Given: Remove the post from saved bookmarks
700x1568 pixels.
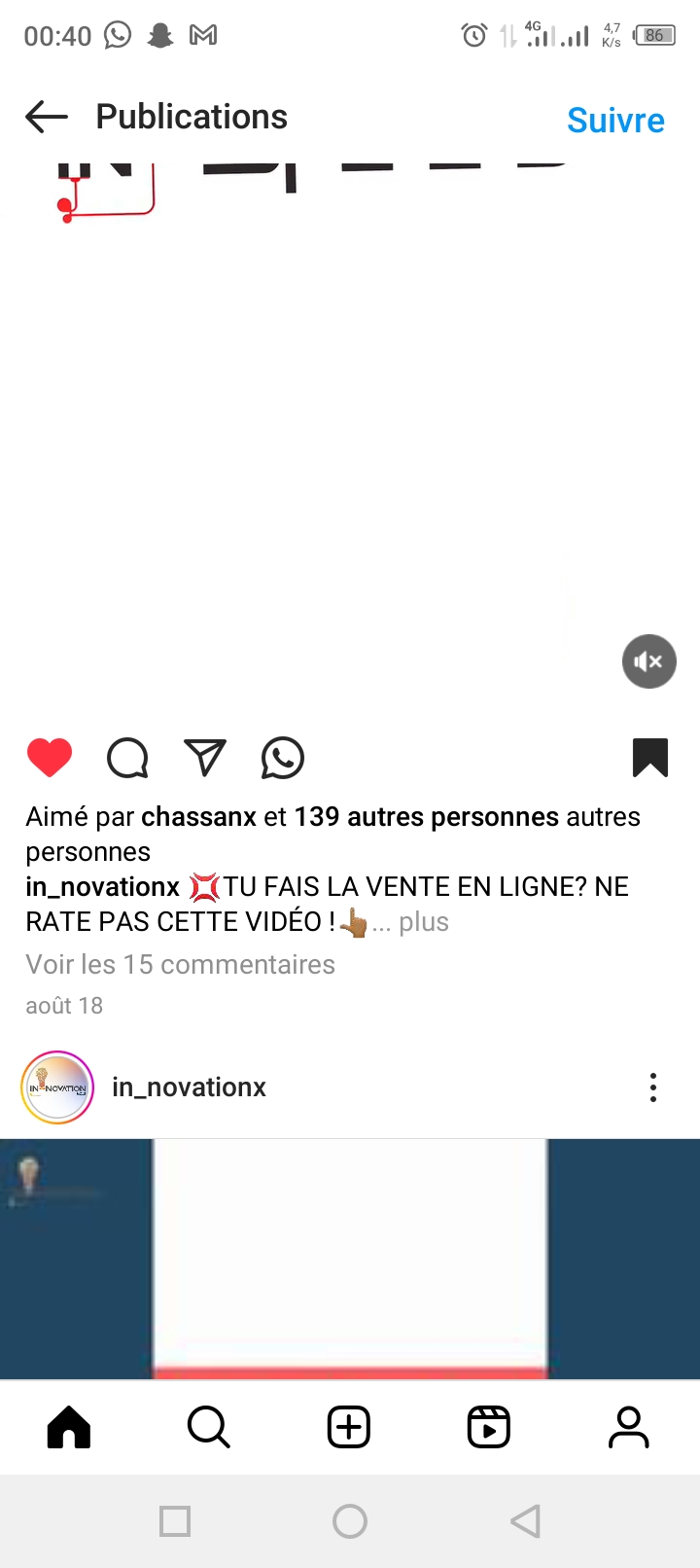Looking at the screenshot, I should click(x=649, y=758).
